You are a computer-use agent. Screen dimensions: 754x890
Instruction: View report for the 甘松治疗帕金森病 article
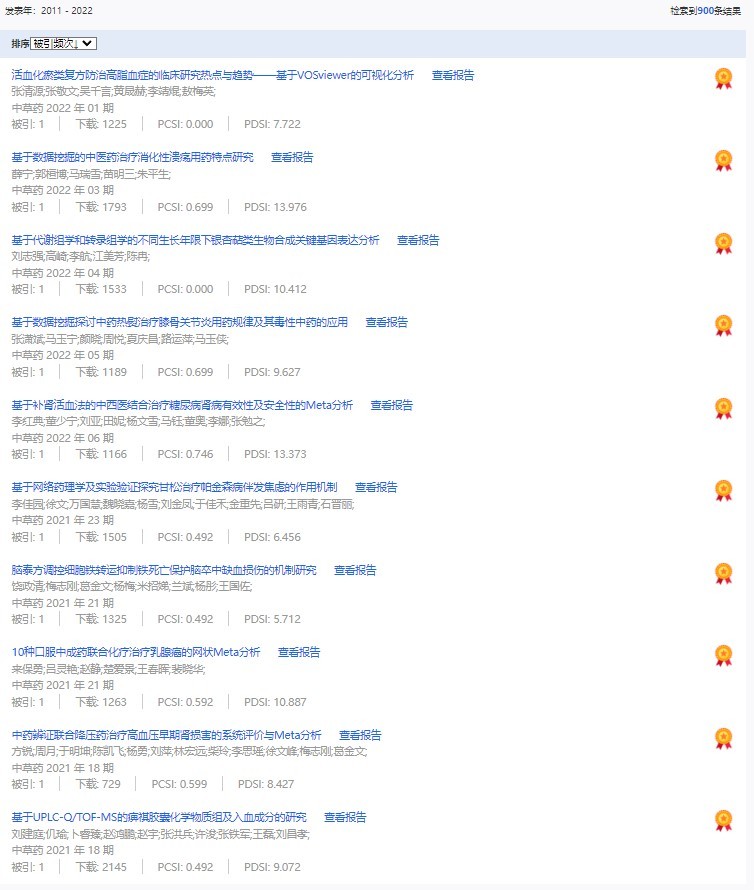point(376,487)
